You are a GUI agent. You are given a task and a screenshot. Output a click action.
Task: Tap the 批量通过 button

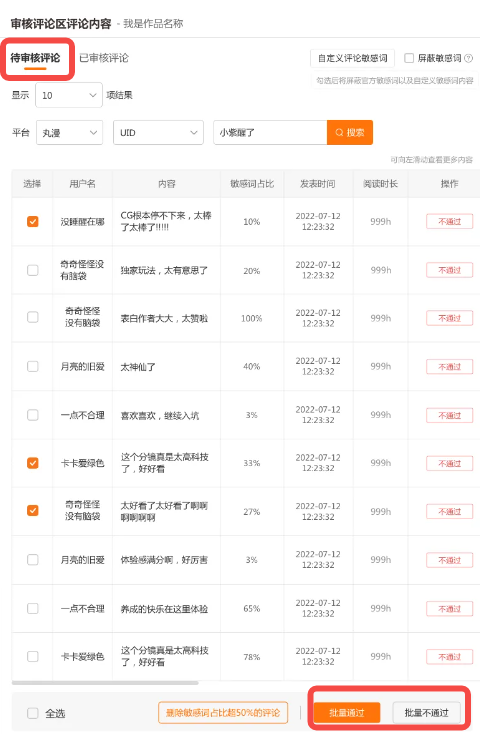pyautogui.click(x=347, y=713)
